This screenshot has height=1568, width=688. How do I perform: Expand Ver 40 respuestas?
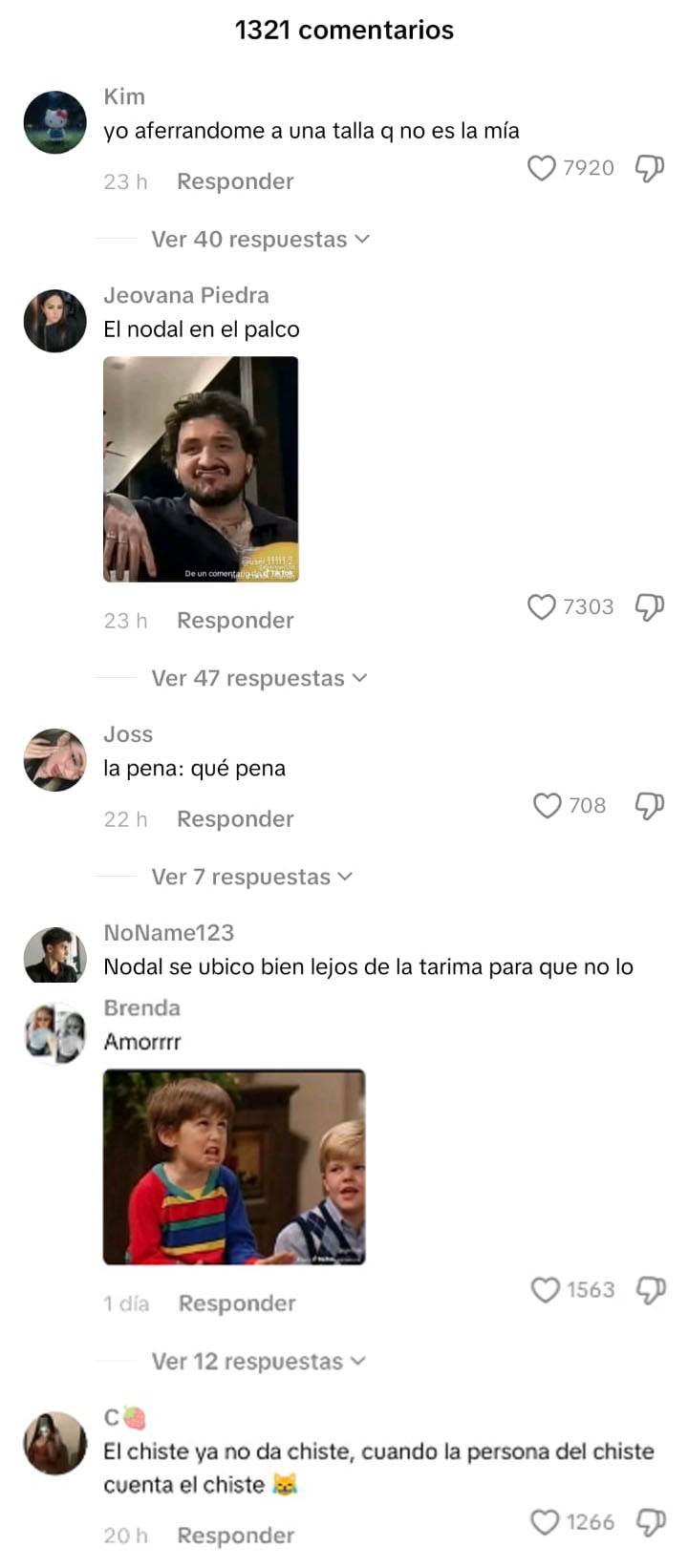tap(260, 240)
